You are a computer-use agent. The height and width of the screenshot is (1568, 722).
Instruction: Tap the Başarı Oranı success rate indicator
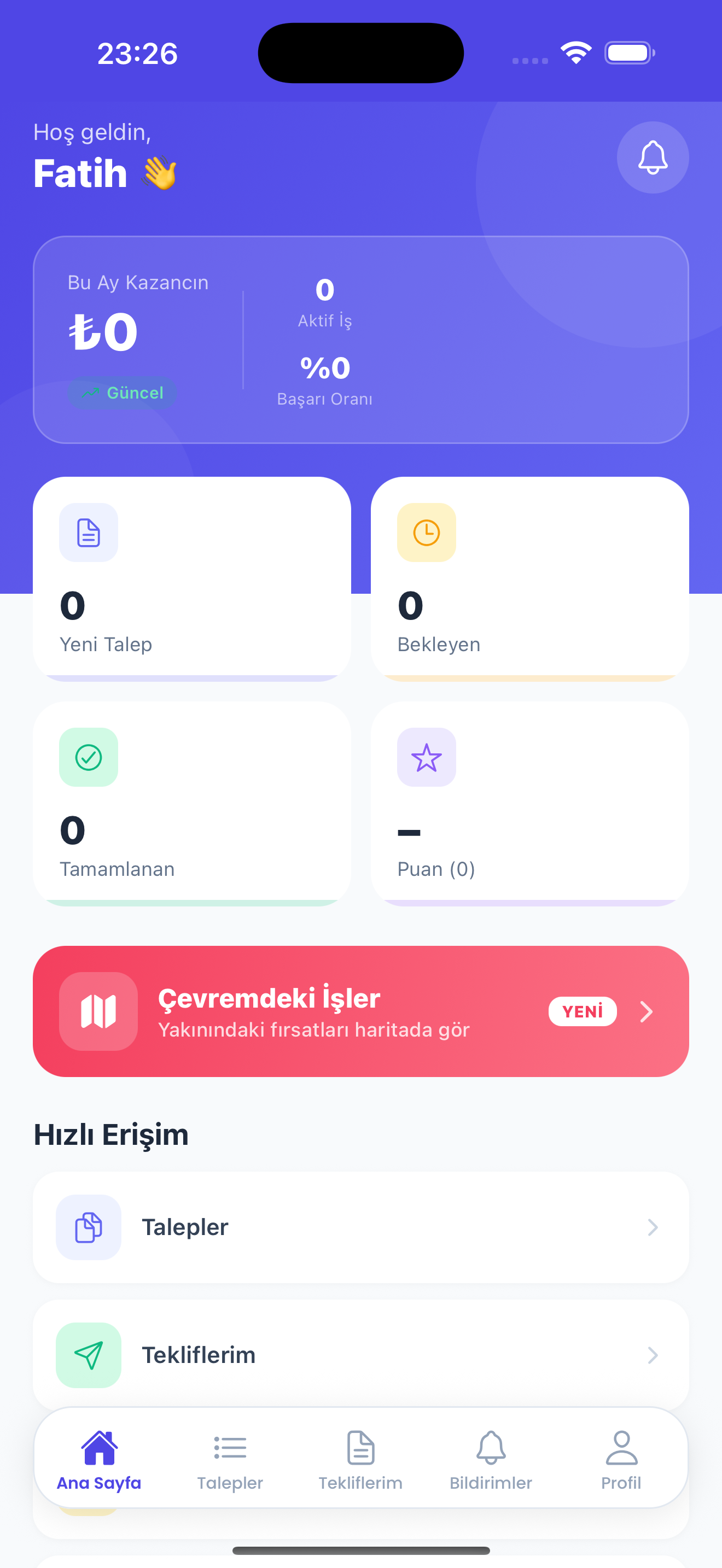[325, 381]
